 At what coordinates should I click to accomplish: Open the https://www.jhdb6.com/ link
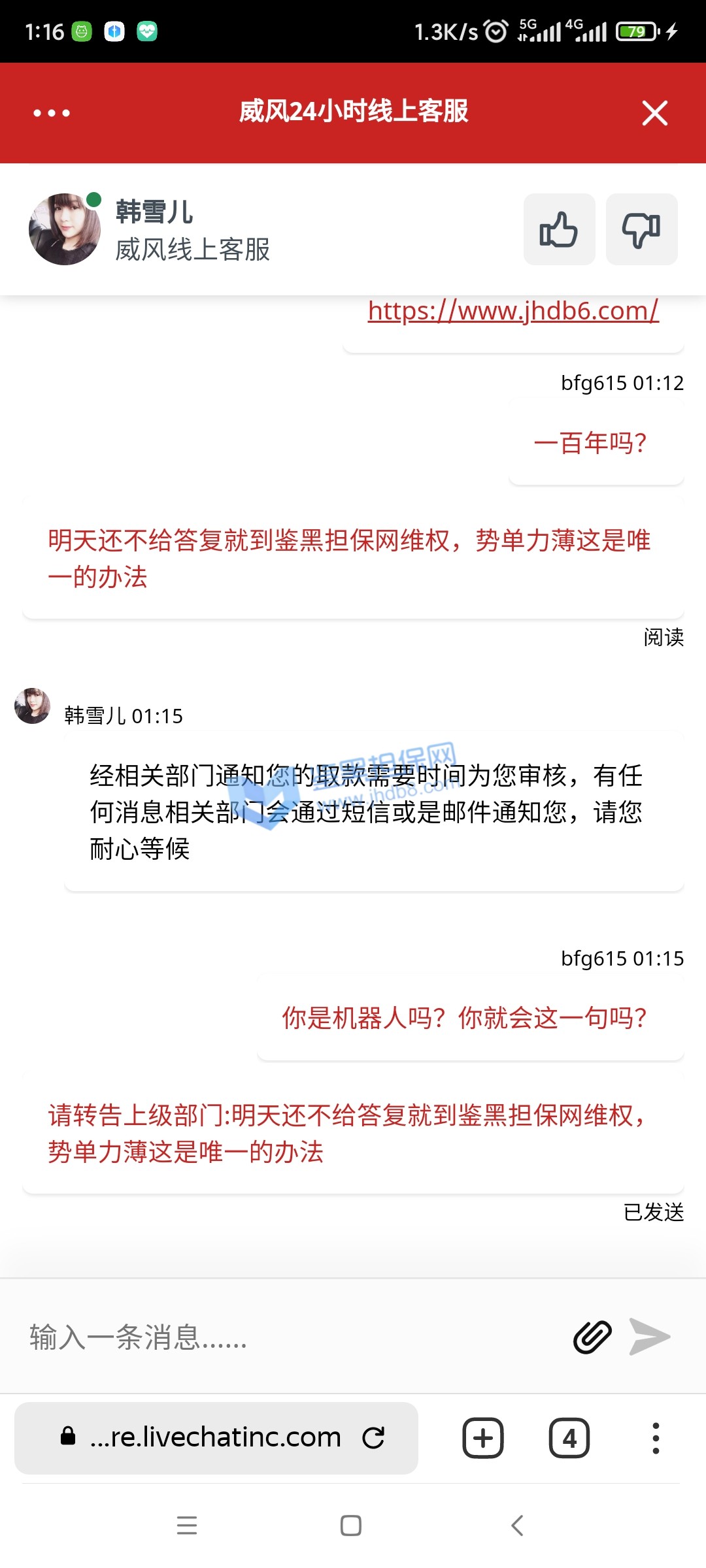513,311
